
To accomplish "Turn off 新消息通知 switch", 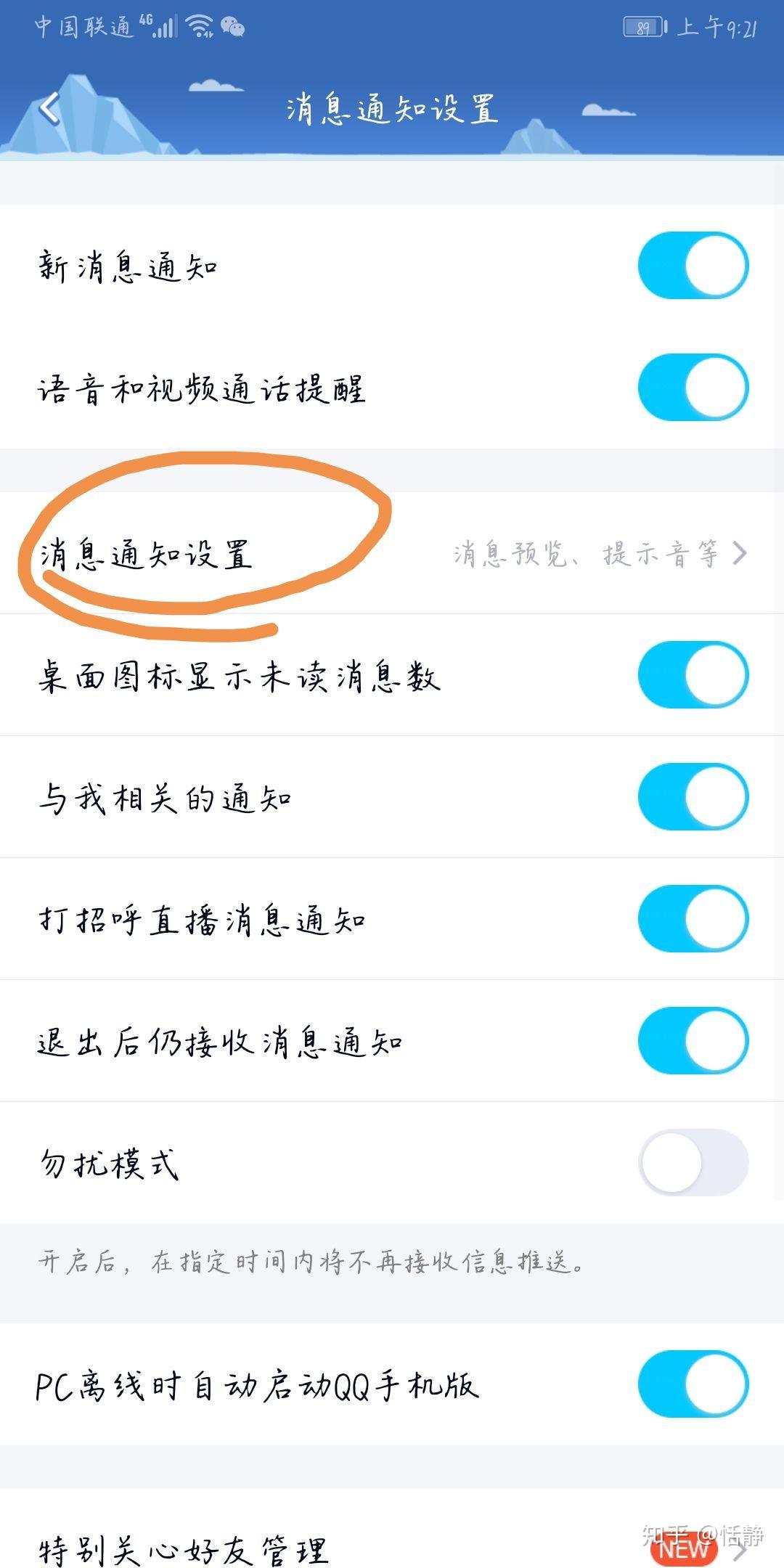I will click(x=693, y=265).
